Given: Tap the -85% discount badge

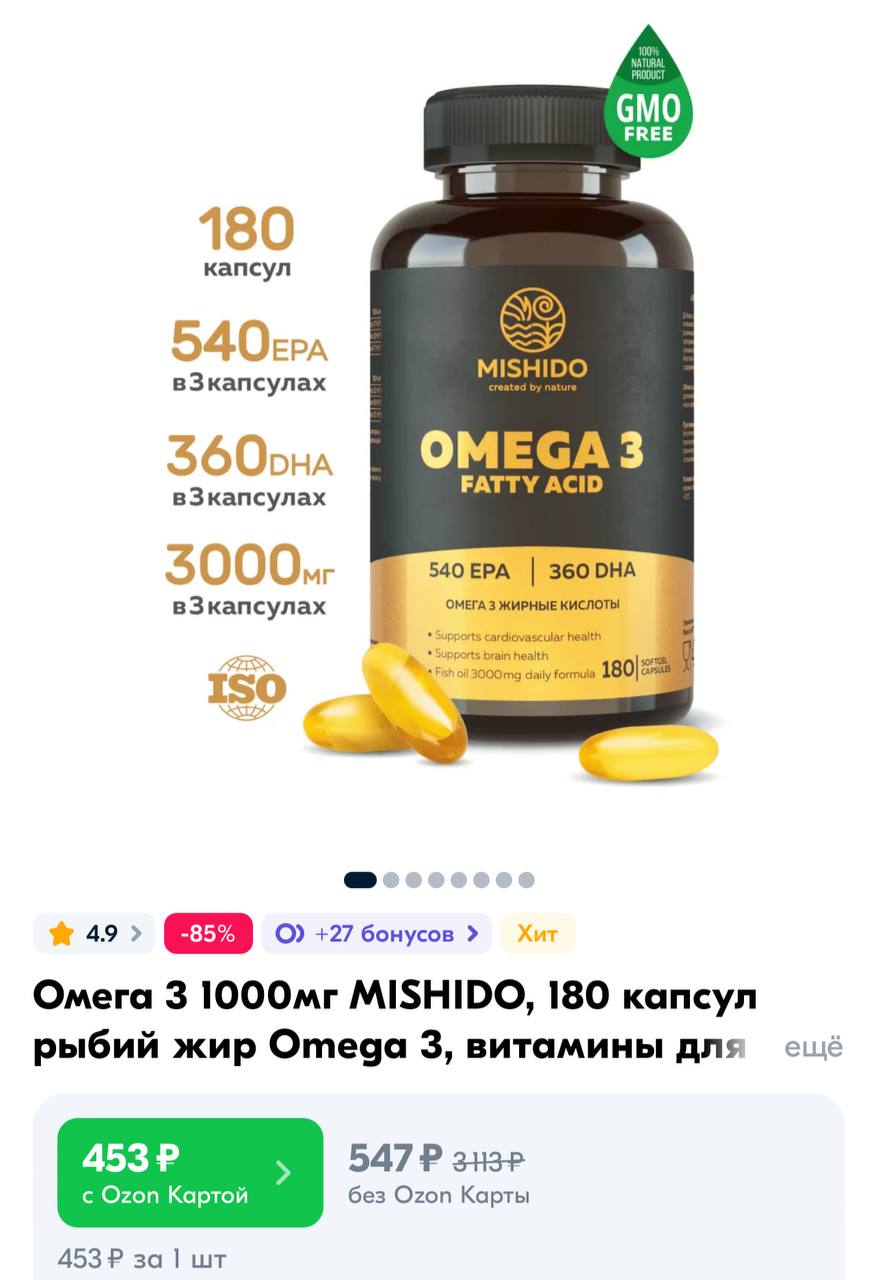Looking at the screenshot, I should (208, 934).
